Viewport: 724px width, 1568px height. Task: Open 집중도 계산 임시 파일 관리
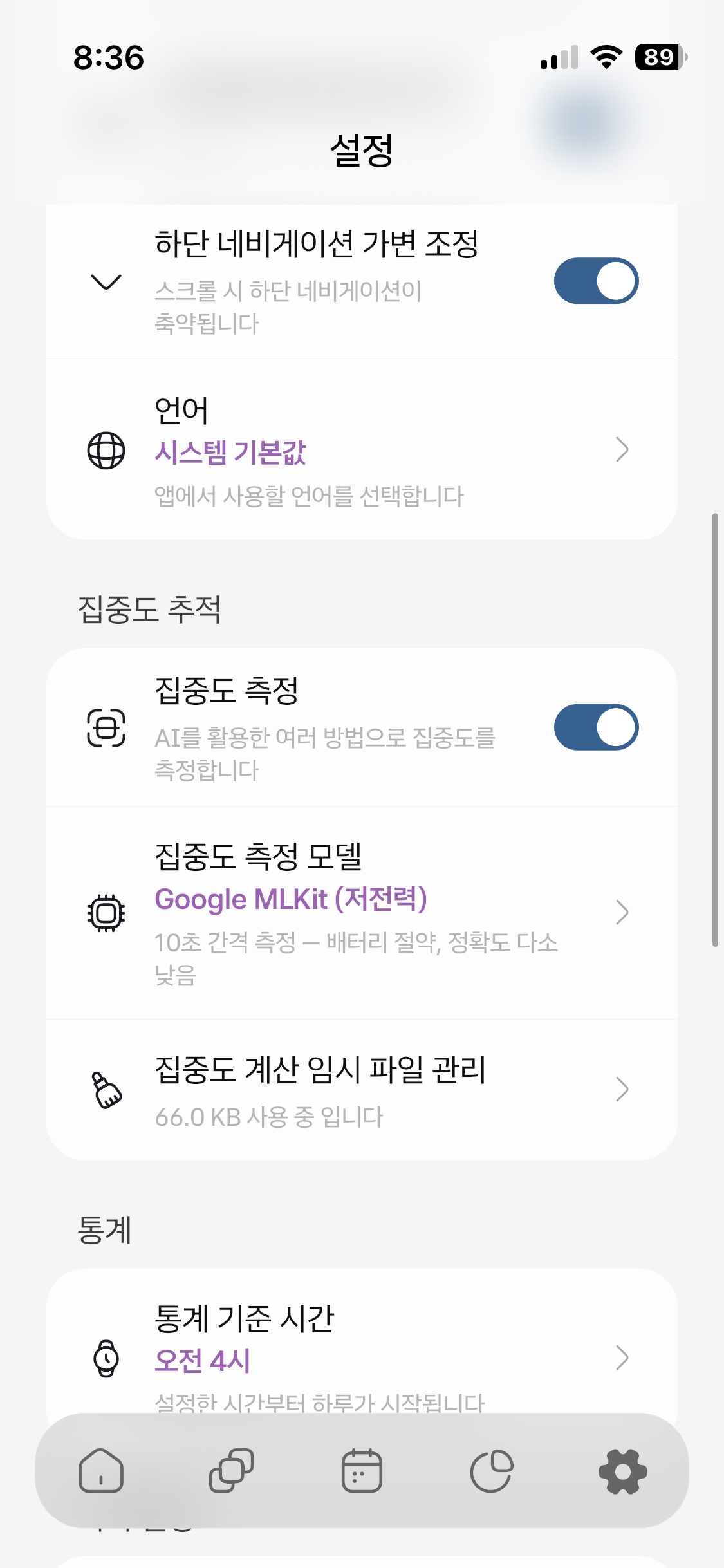(360, 1090)
